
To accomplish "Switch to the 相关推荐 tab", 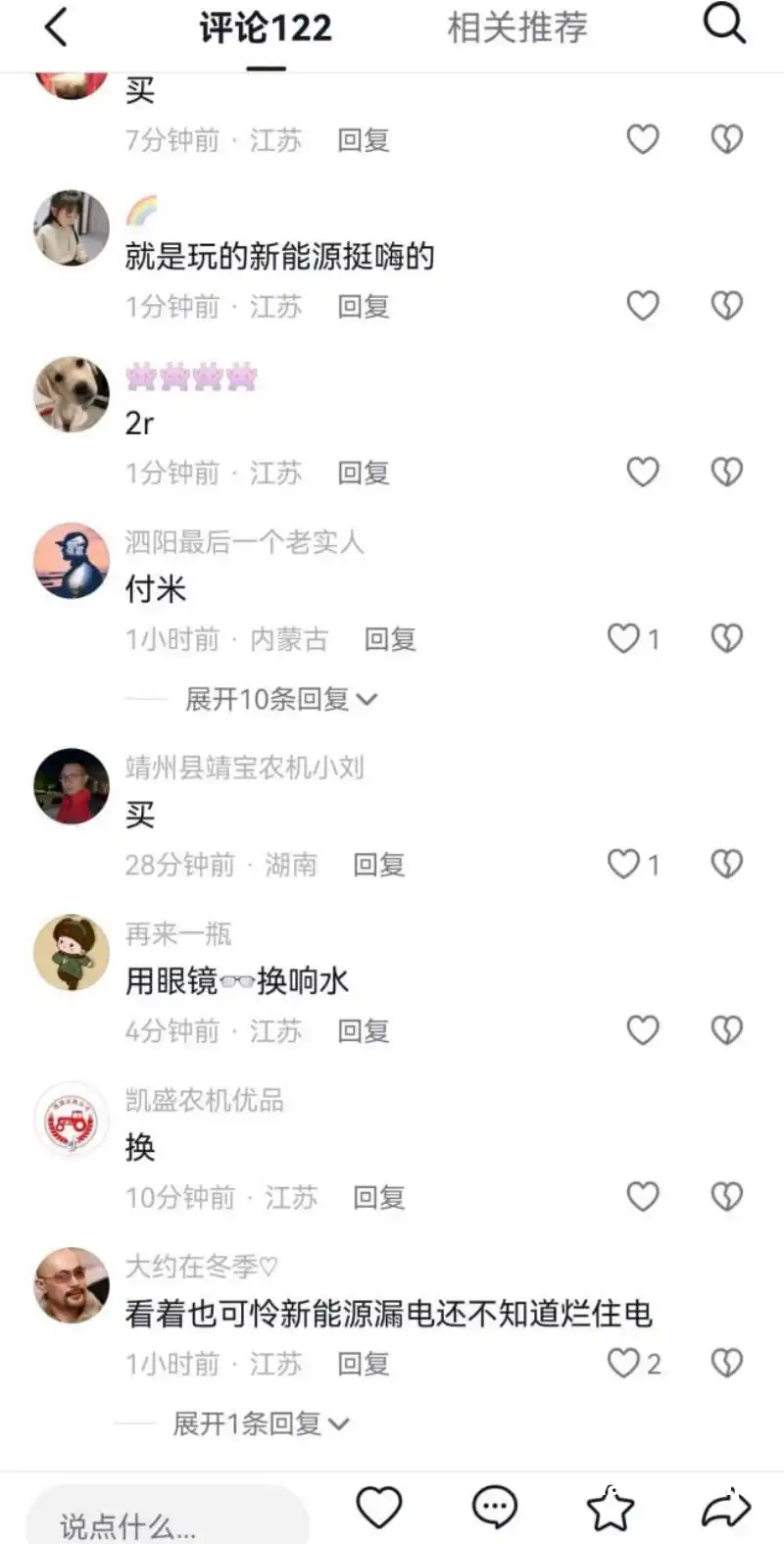I will click(x=516, y=27).
